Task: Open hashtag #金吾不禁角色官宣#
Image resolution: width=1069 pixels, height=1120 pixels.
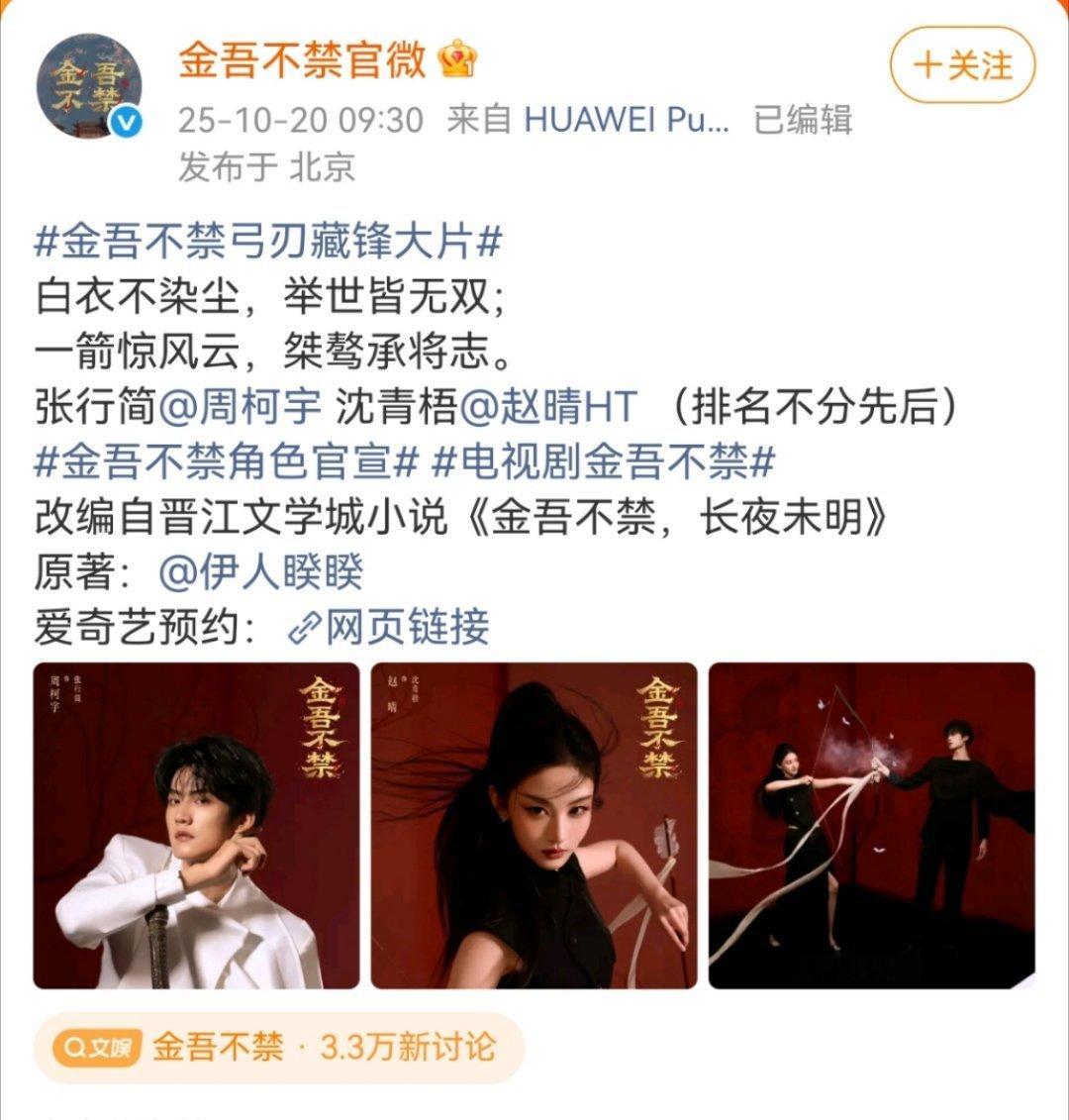Action: 226,460
